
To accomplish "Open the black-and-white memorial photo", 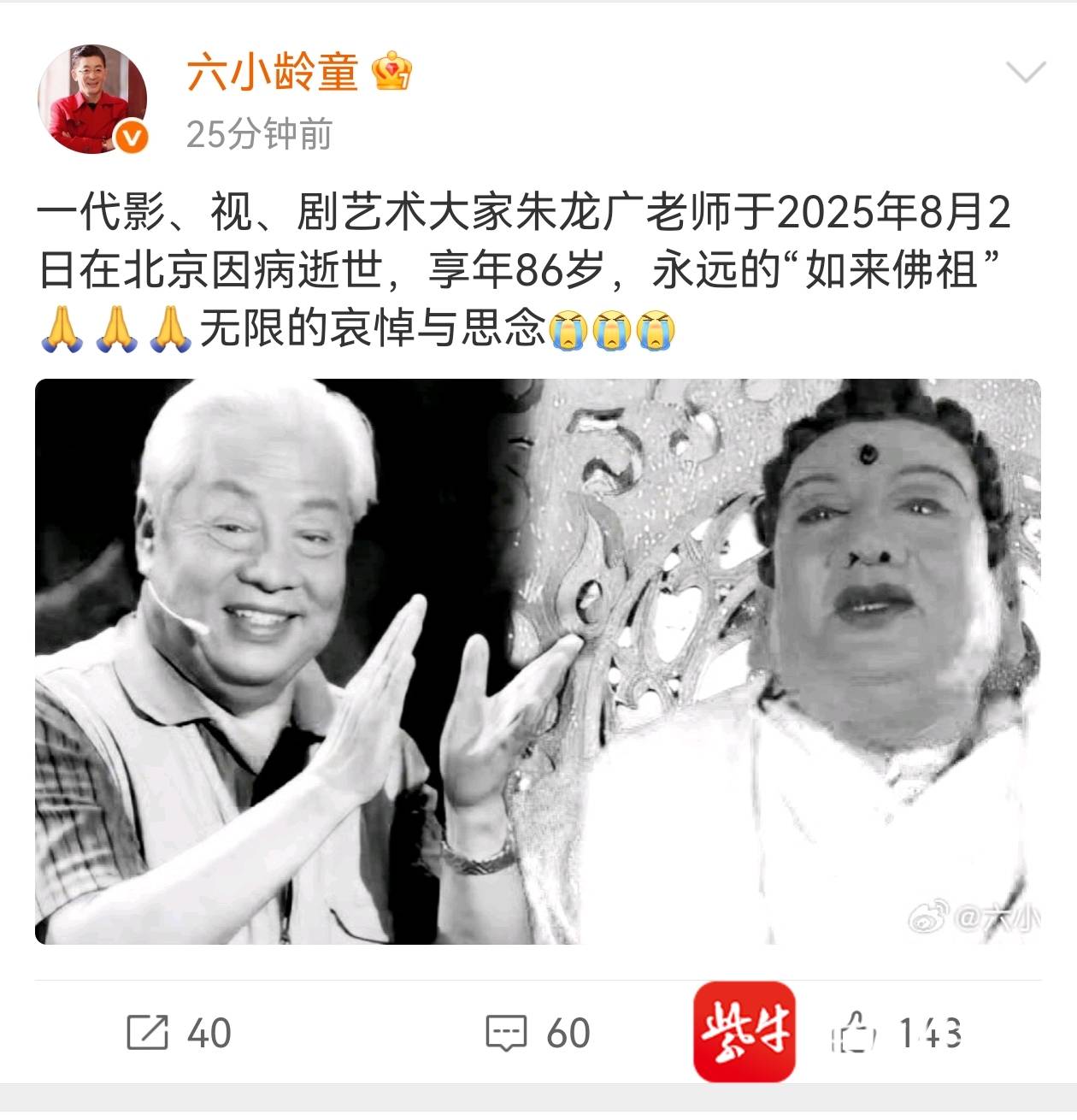I will point(538,661).
